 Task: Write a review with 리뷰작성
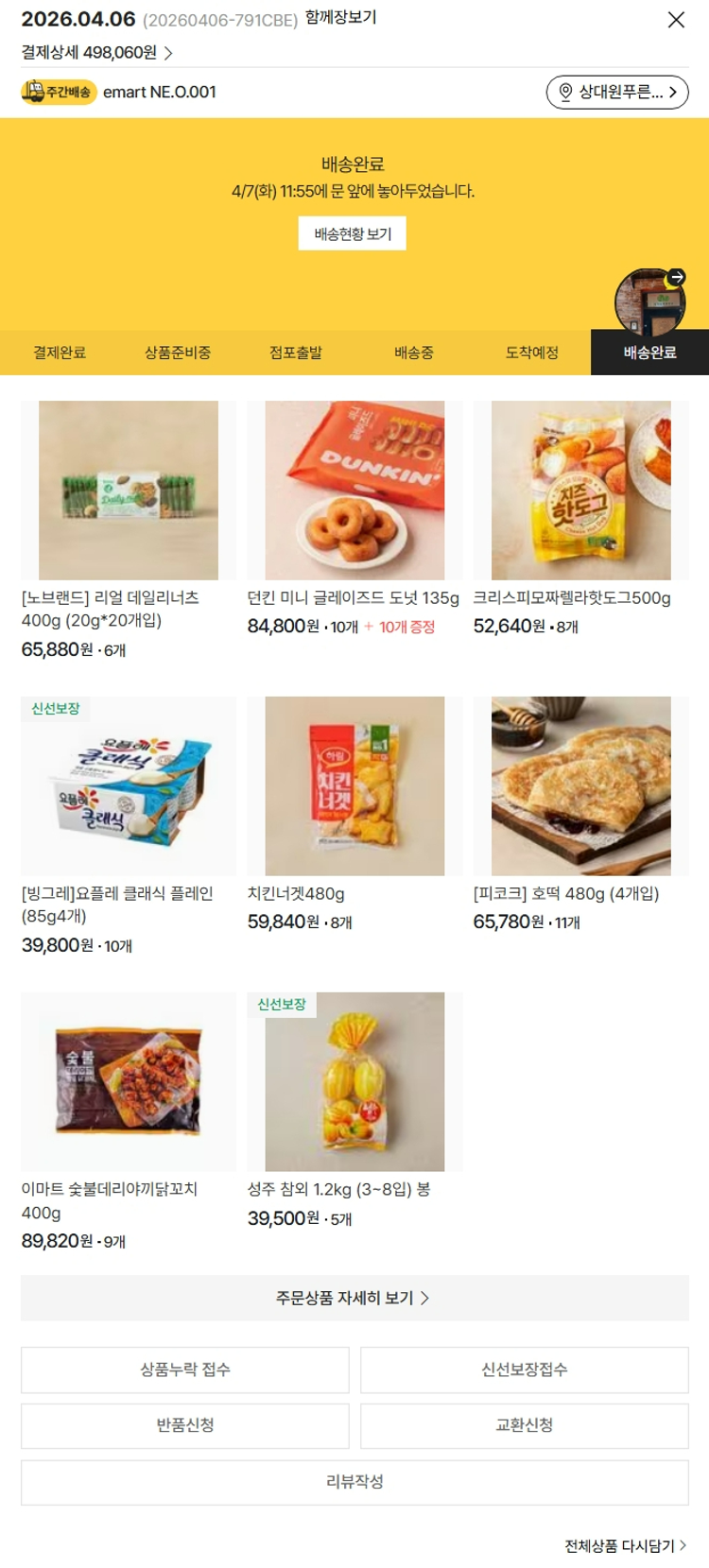tap(354, 1482)
